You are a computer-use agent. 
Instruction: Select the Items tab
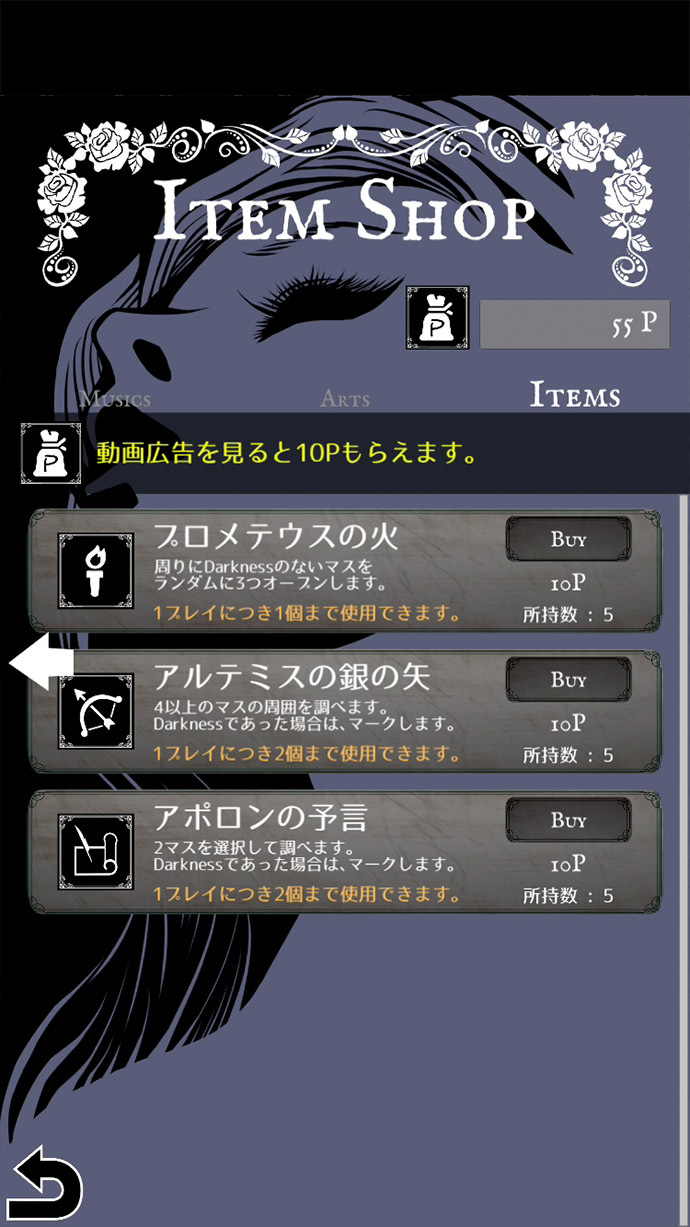(575, 396)
